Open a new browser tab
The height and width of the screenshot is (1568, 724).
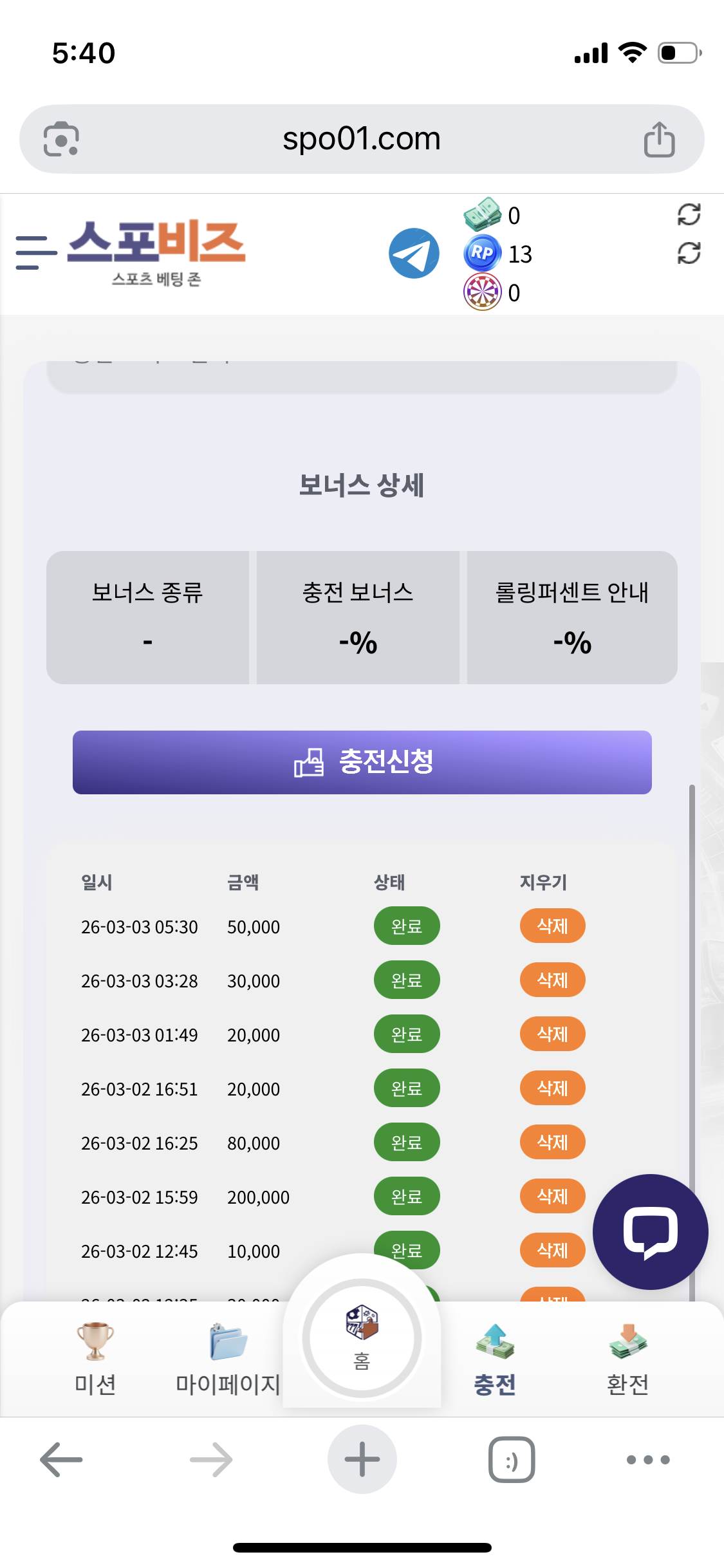(362, 1459)
